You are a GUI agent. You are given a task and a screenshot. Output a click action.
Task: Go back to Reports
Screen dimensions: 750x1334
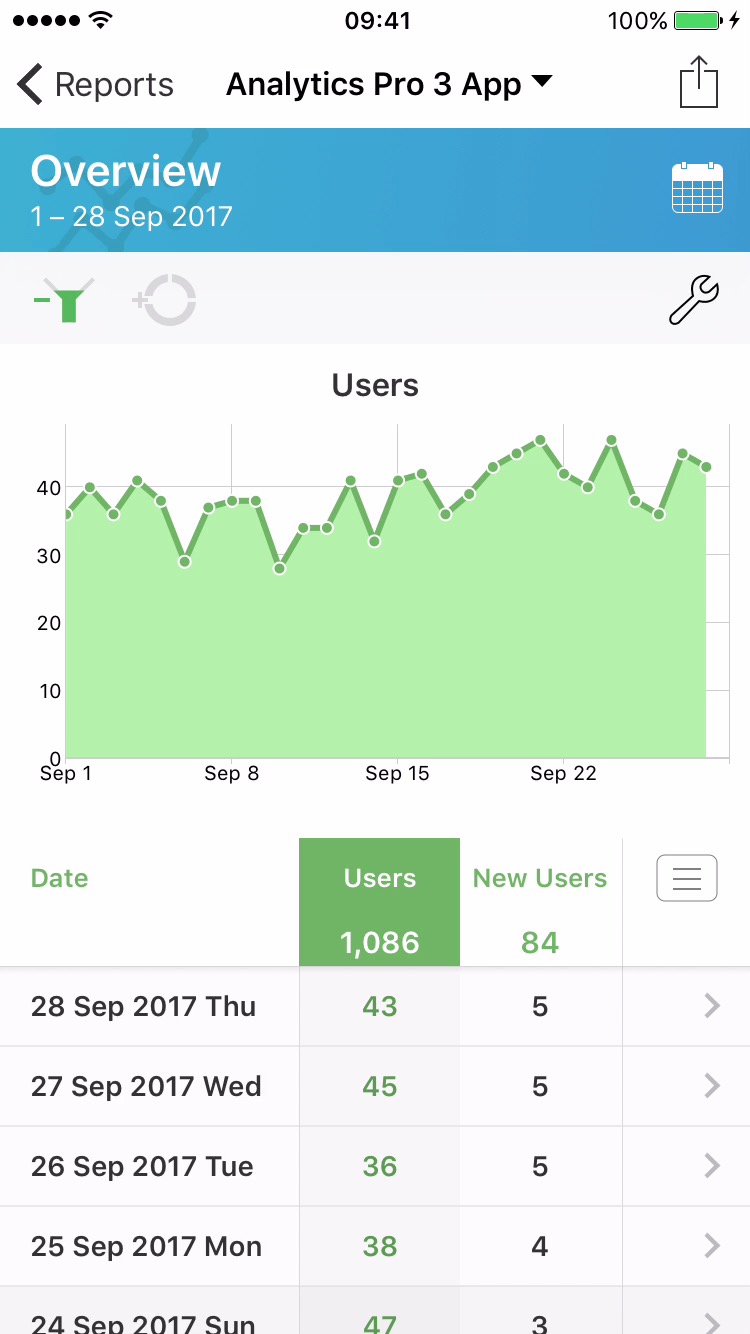95,85
